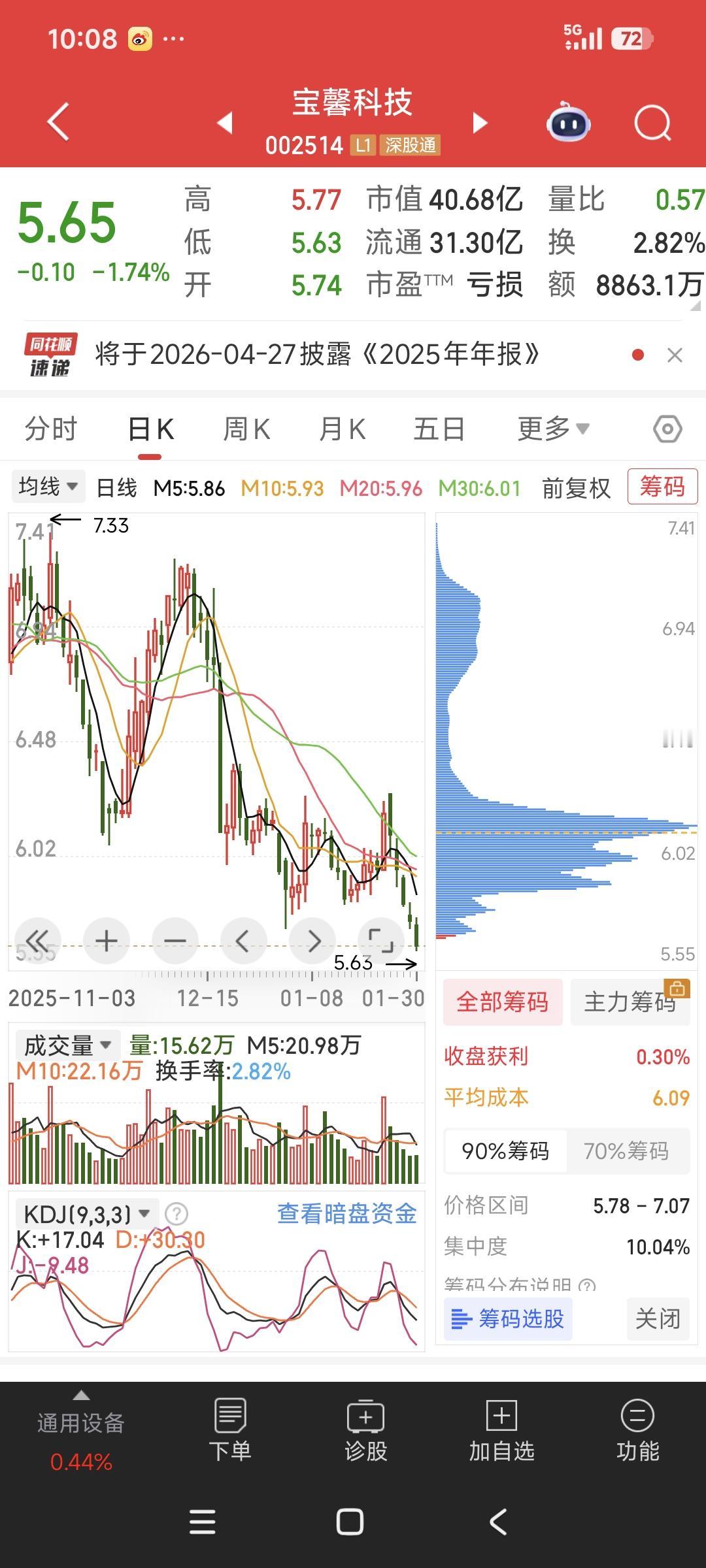The image size is (706, 1568).
Task: Open the chart settings target icon
Action: point(667,428)
